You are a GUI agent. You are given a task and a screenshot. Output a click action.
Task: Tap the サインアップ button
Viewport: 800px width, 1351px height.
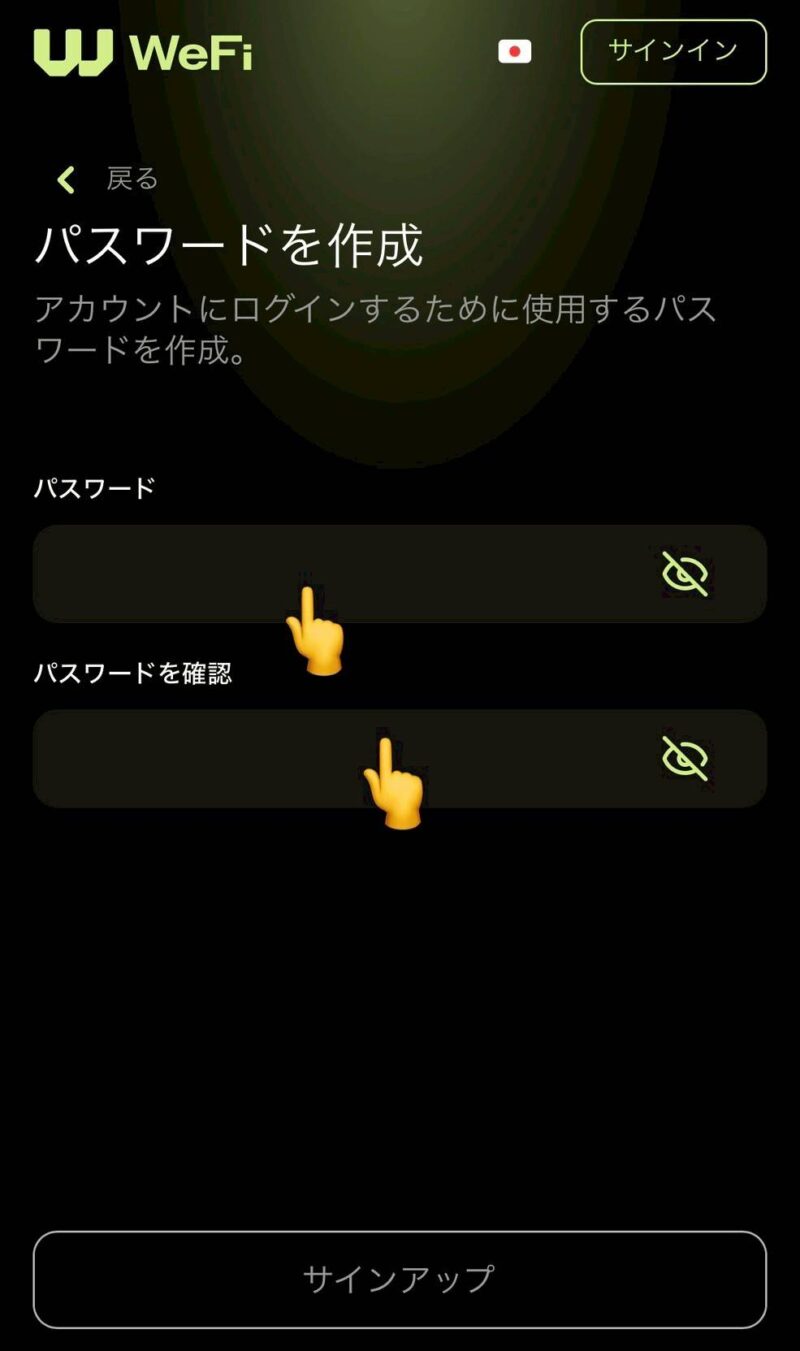click(400, 1279)
